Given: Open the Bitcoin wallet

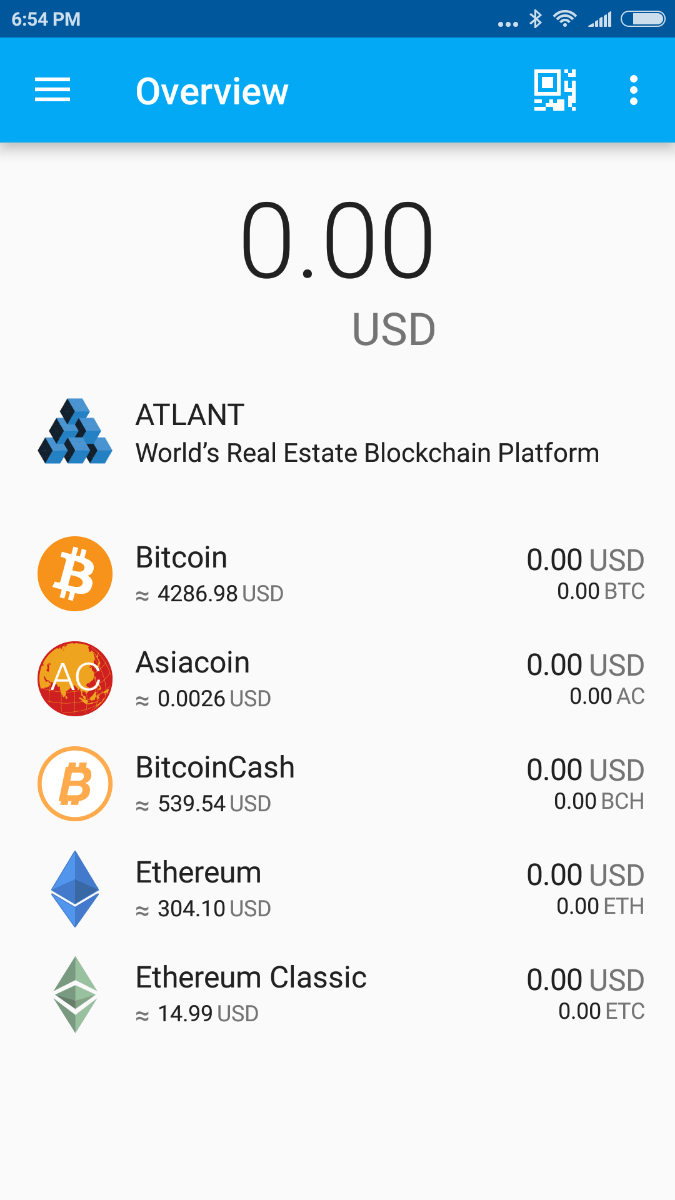Looking at the screenshot, I should click(x=337, y=574).
